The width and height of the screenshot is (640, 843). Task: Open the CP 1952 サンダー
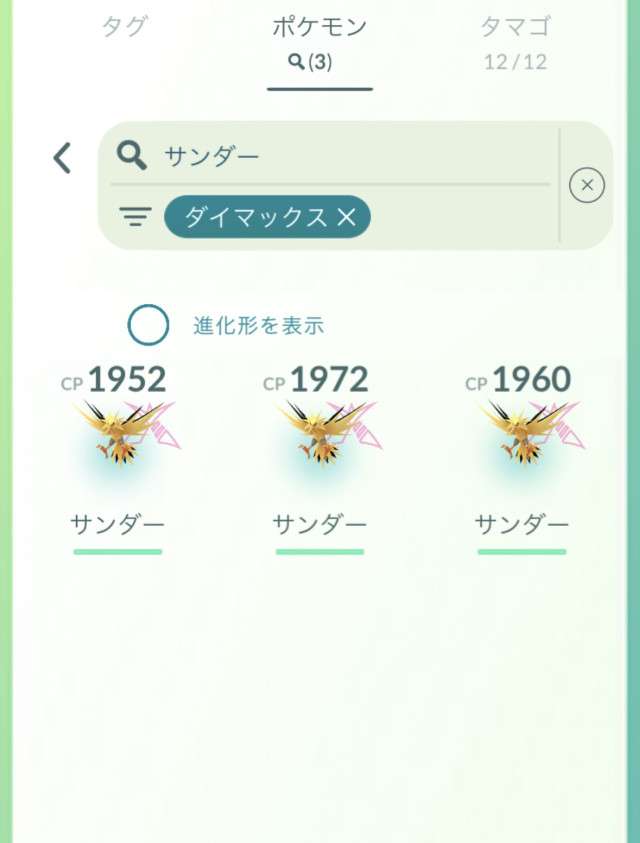point(117,440)
